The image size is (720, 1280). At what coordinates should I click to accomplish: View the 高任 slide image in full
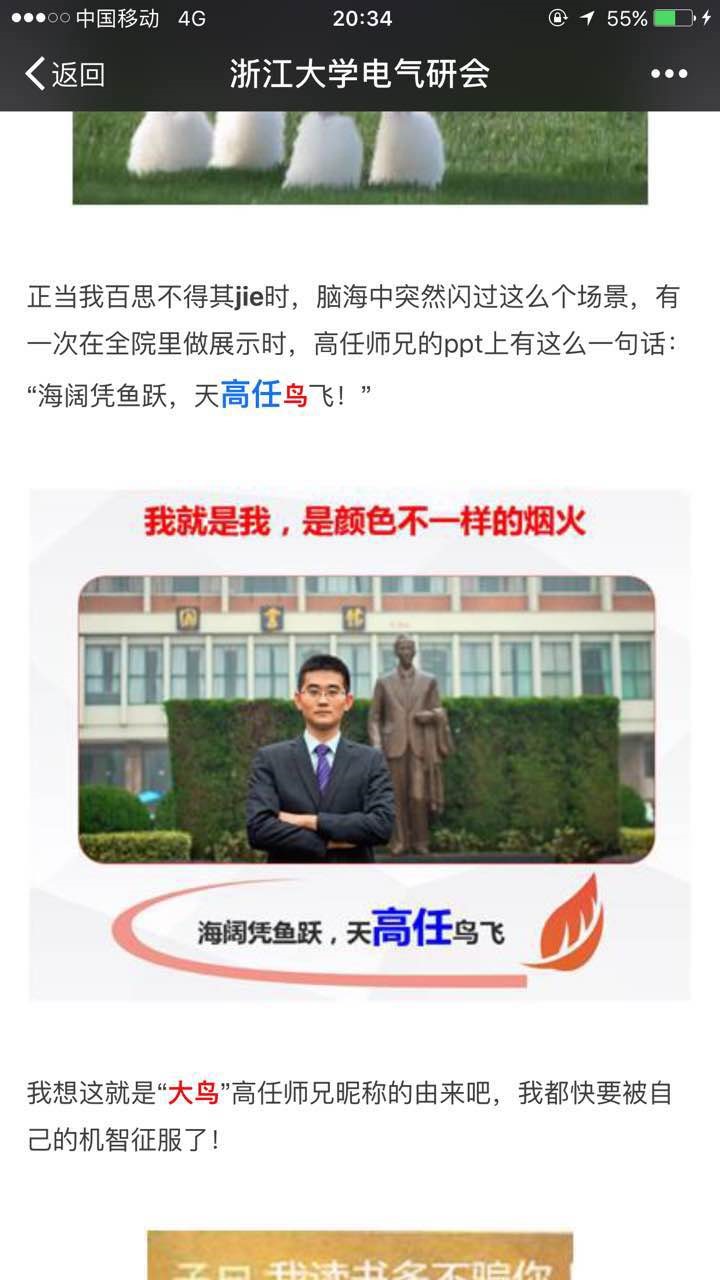click(360, 745)
